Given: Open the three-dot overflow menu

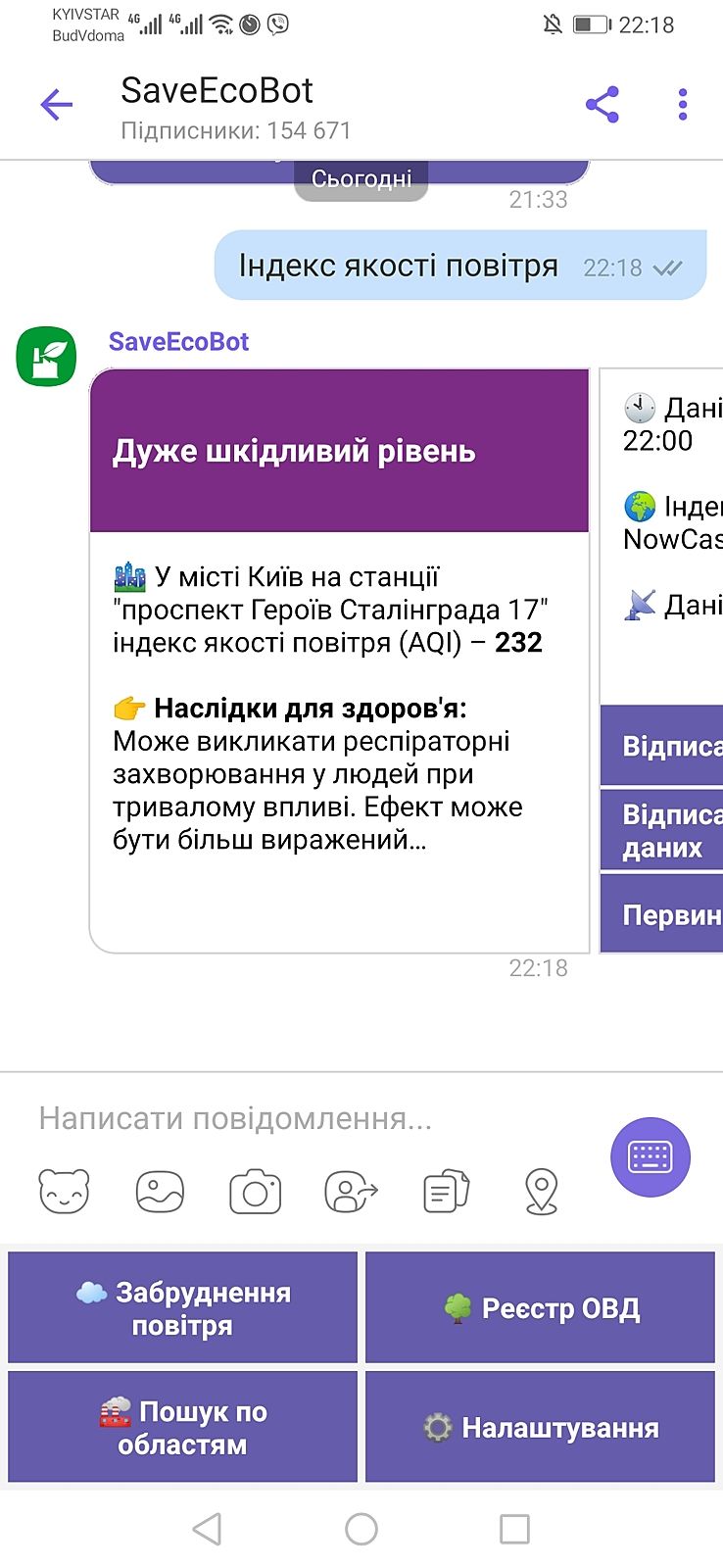Looking at the screenshot, I should pyautogui.click(x=683, y=105).
